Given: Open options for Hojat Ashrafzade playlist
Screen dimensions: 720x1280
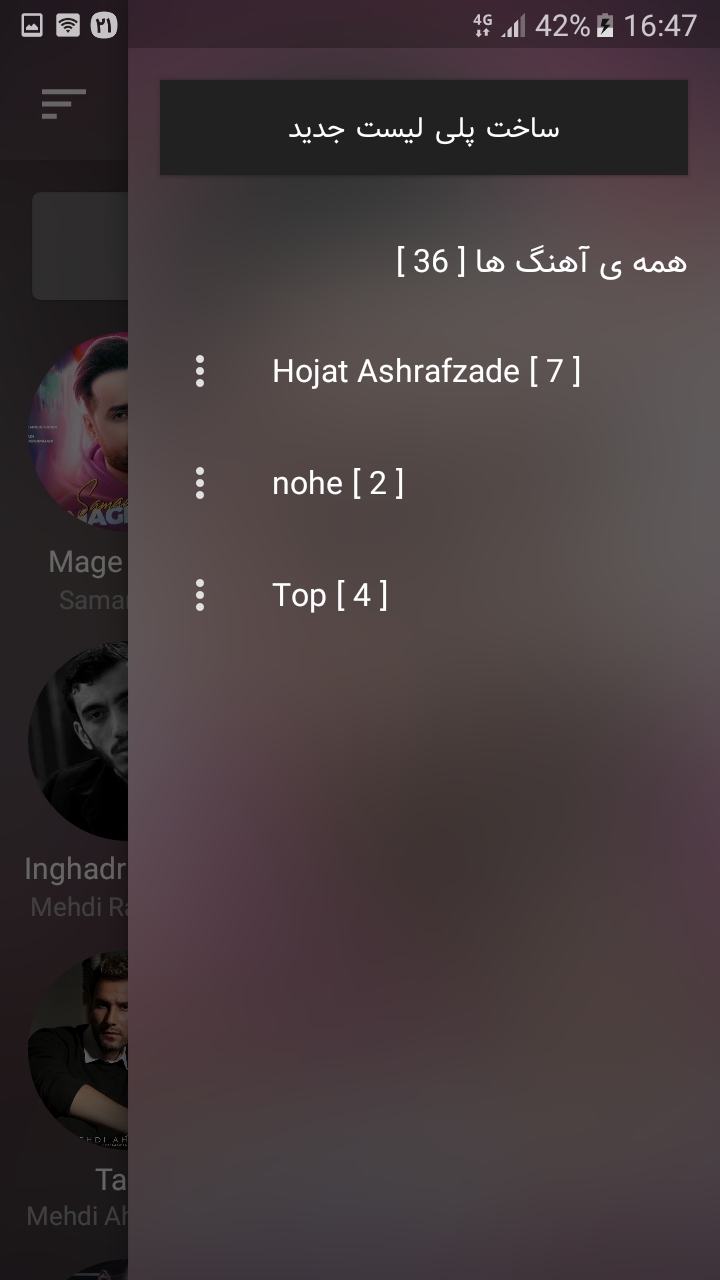Looking at the screenshot, I should (200, 371).
